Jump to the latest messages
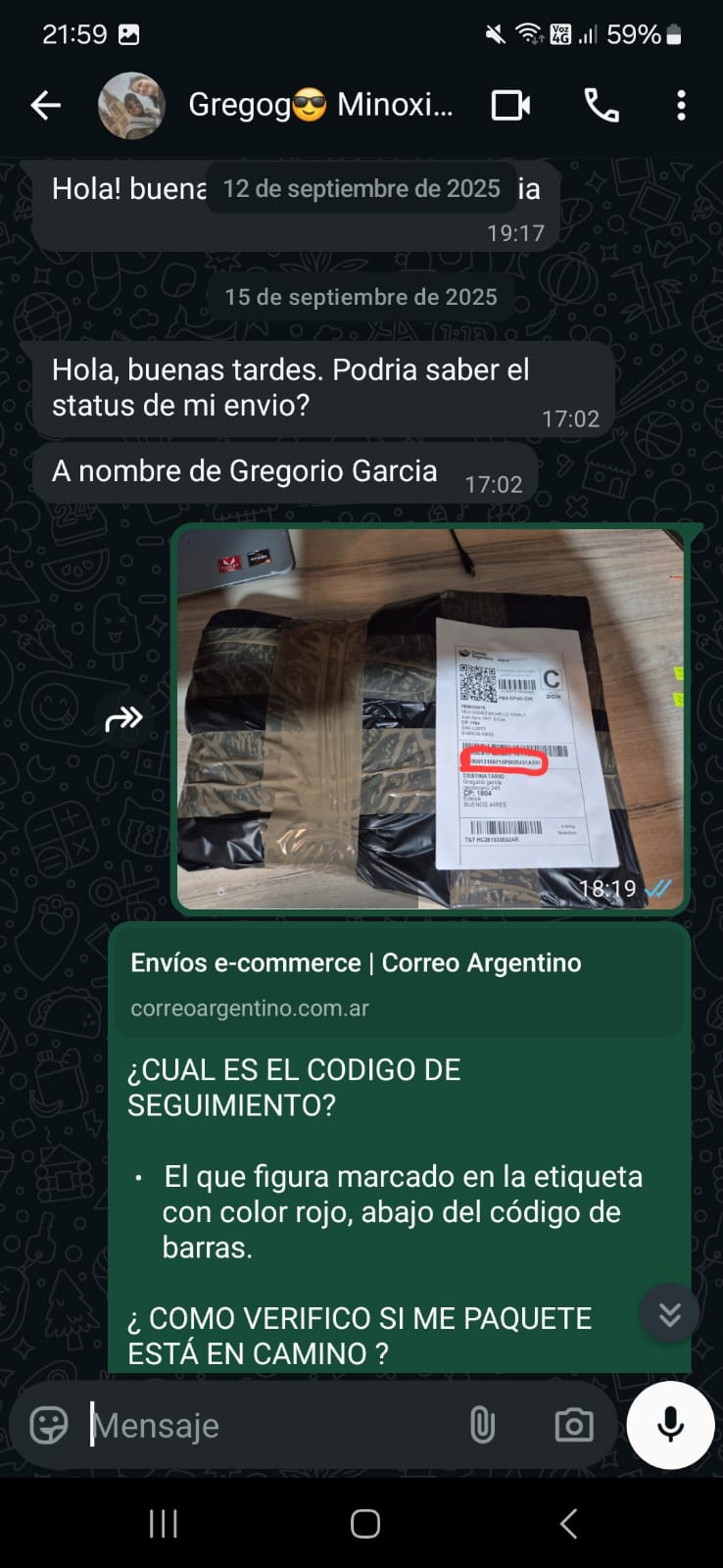723x1568 pixels. 669,1313
